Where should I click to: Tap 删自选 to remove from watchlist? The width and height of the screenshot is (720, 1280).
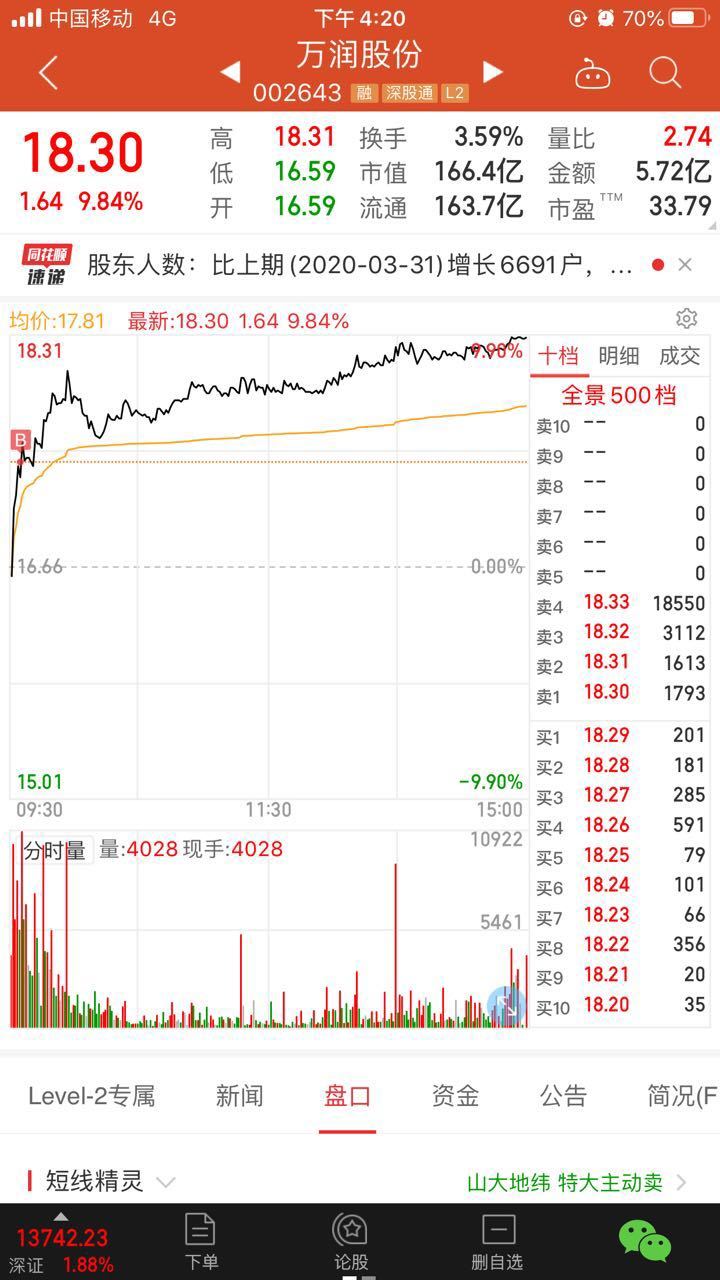click(x=498, y=1242)
